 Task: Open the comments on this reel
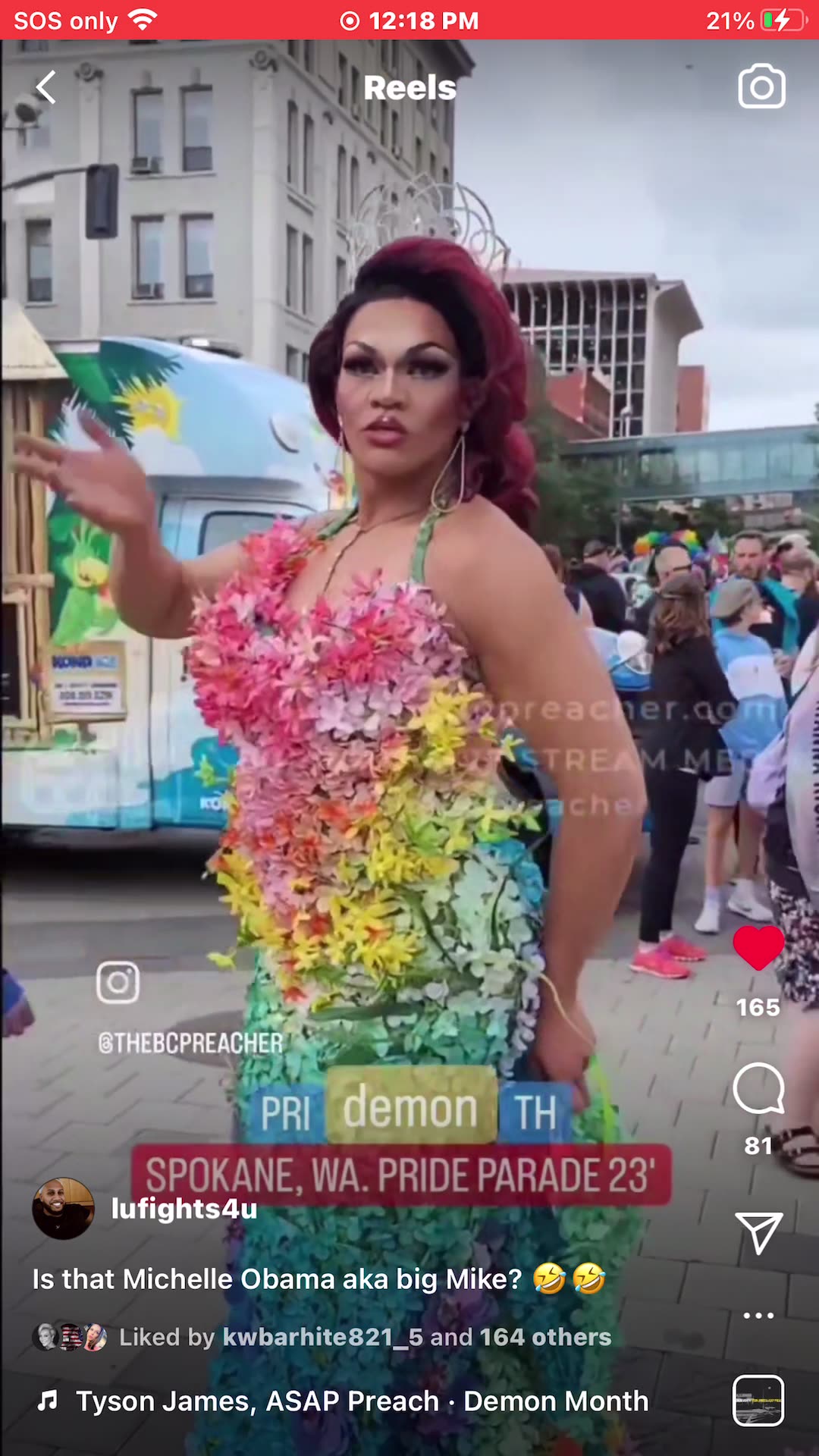pos(758,1089)
